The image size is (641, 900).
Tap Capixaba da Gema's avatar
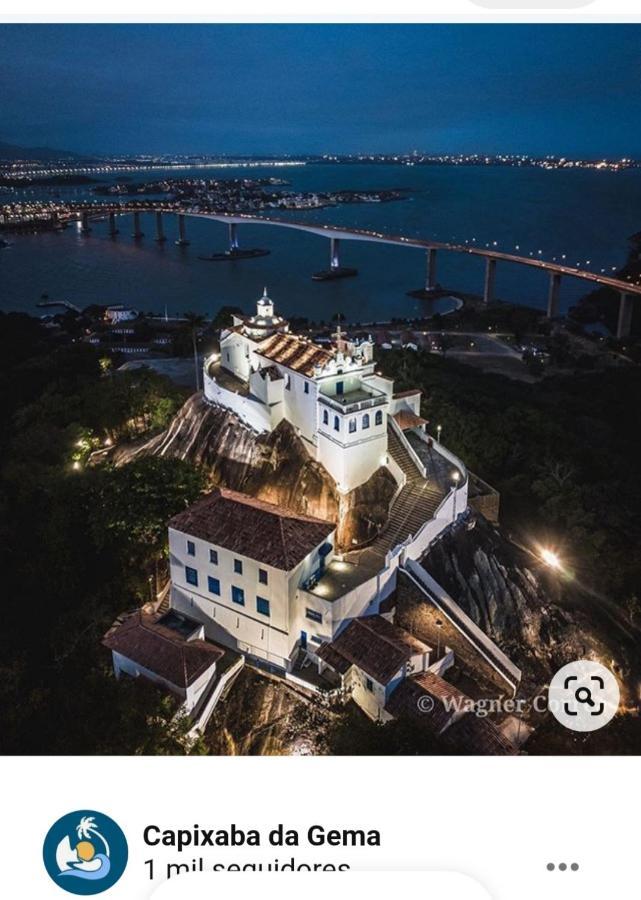[85, 852]
